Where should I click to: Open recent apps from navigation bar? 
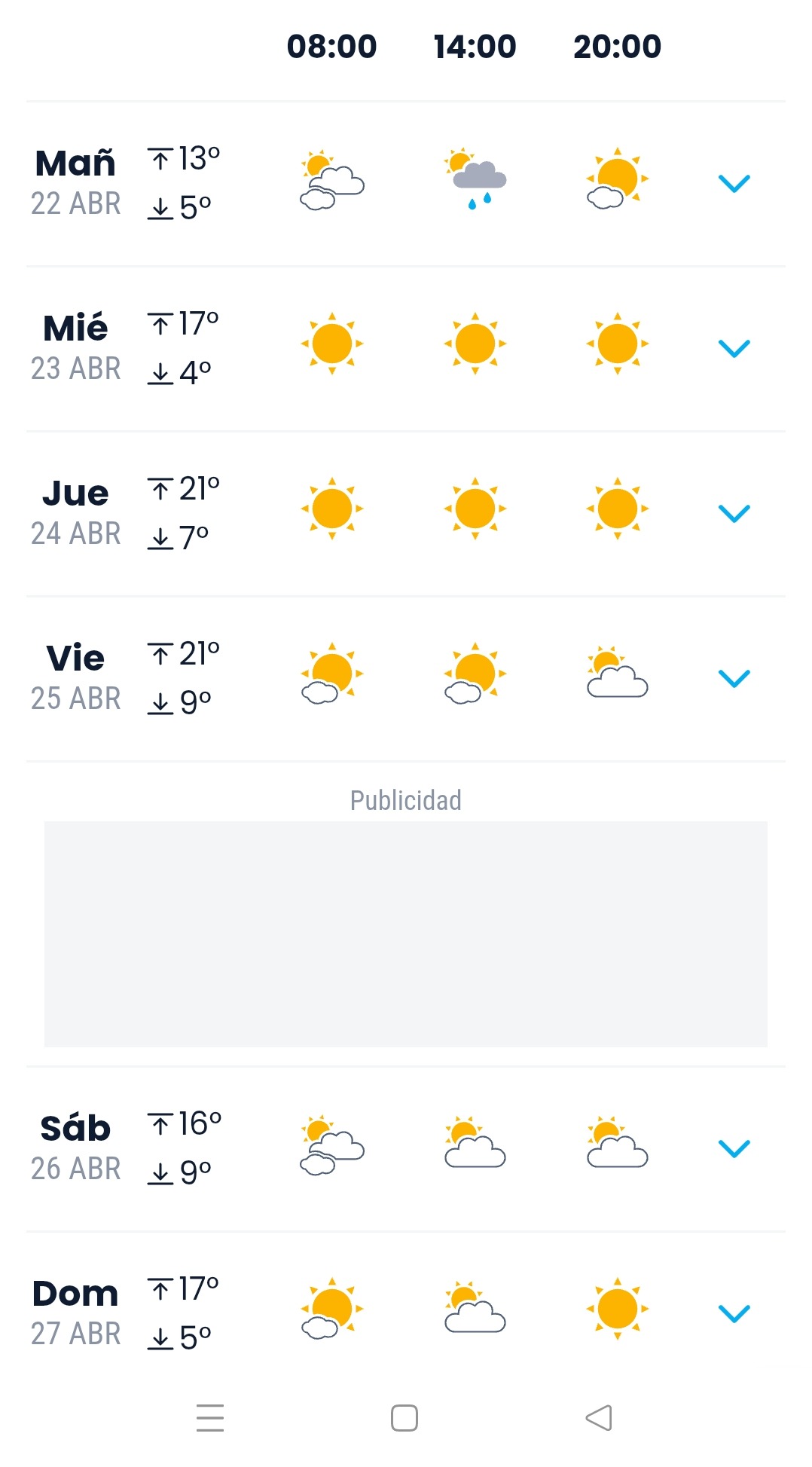point(210,1418)
